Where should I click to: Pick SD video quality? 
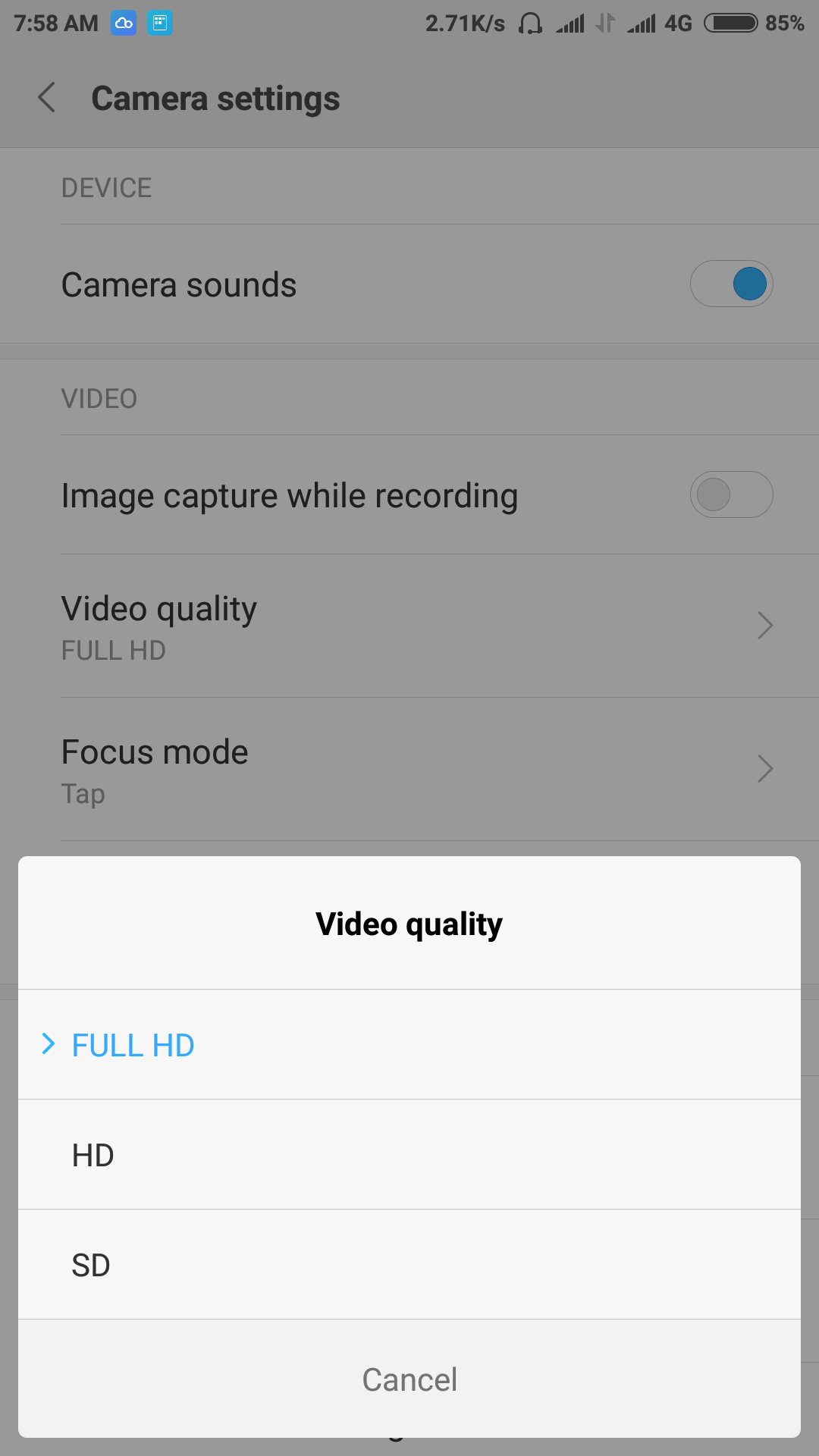click(409, 1264)
